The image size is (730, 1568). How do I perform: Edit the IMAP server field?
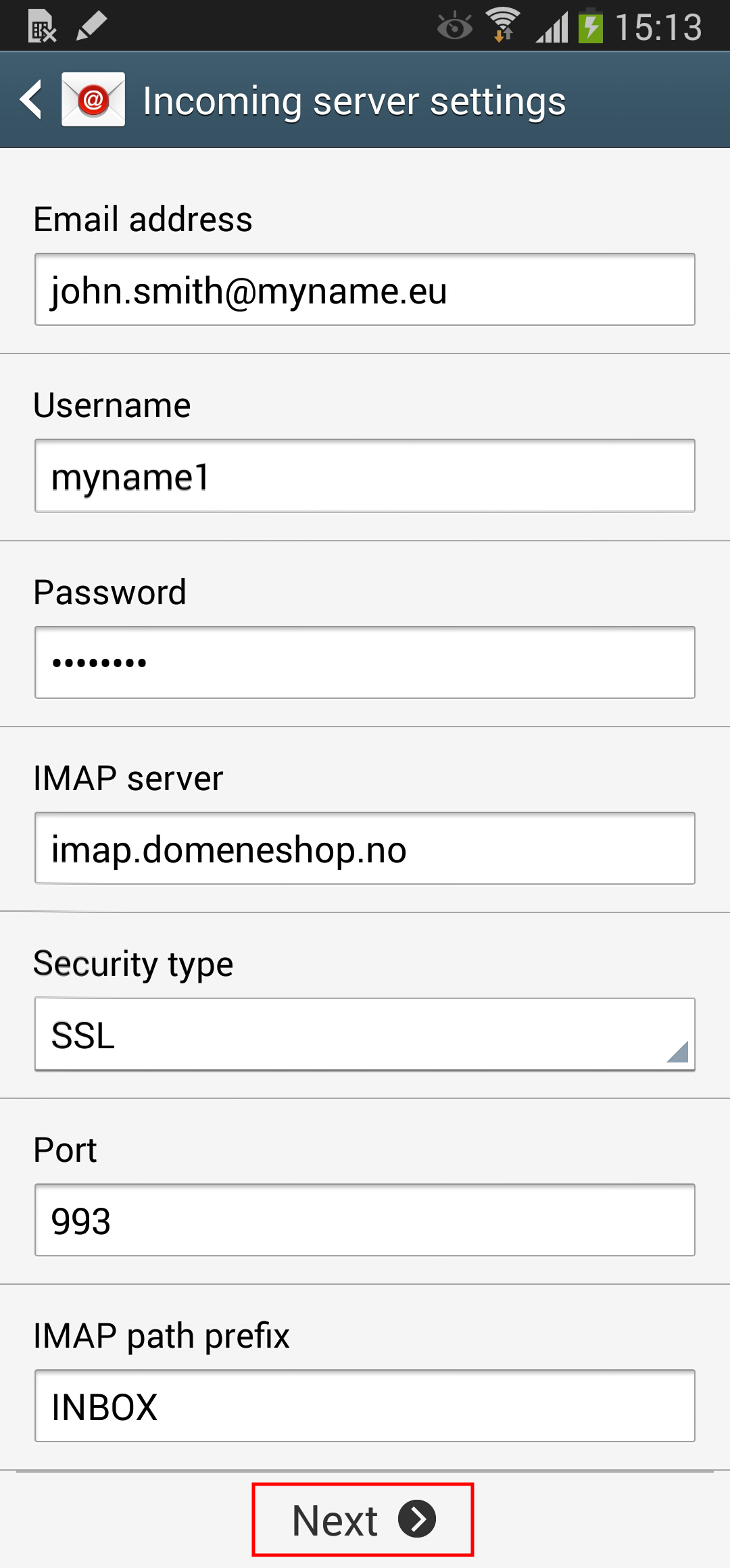tap(365, 848)
